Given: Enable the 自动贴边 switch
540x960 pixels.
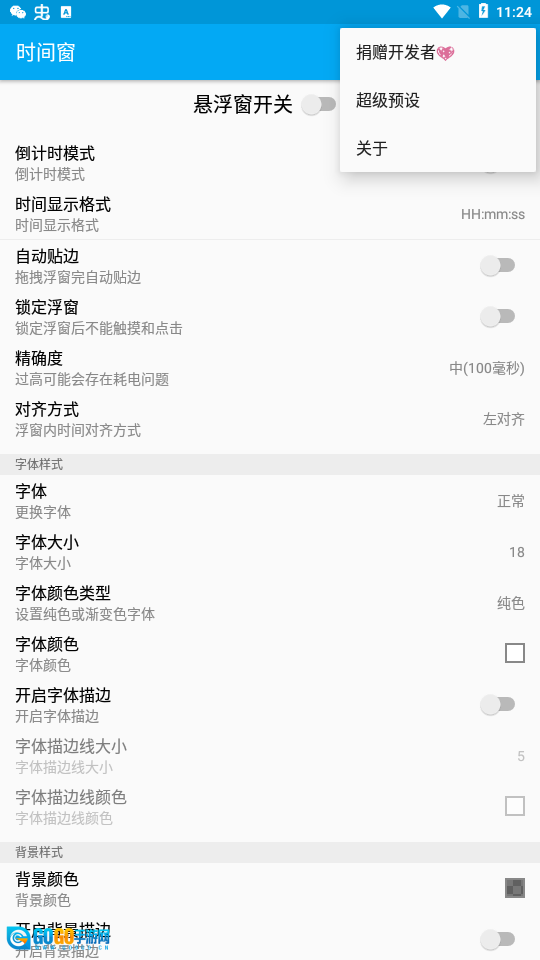Looking at the screenshot, I should pos(497,266).
